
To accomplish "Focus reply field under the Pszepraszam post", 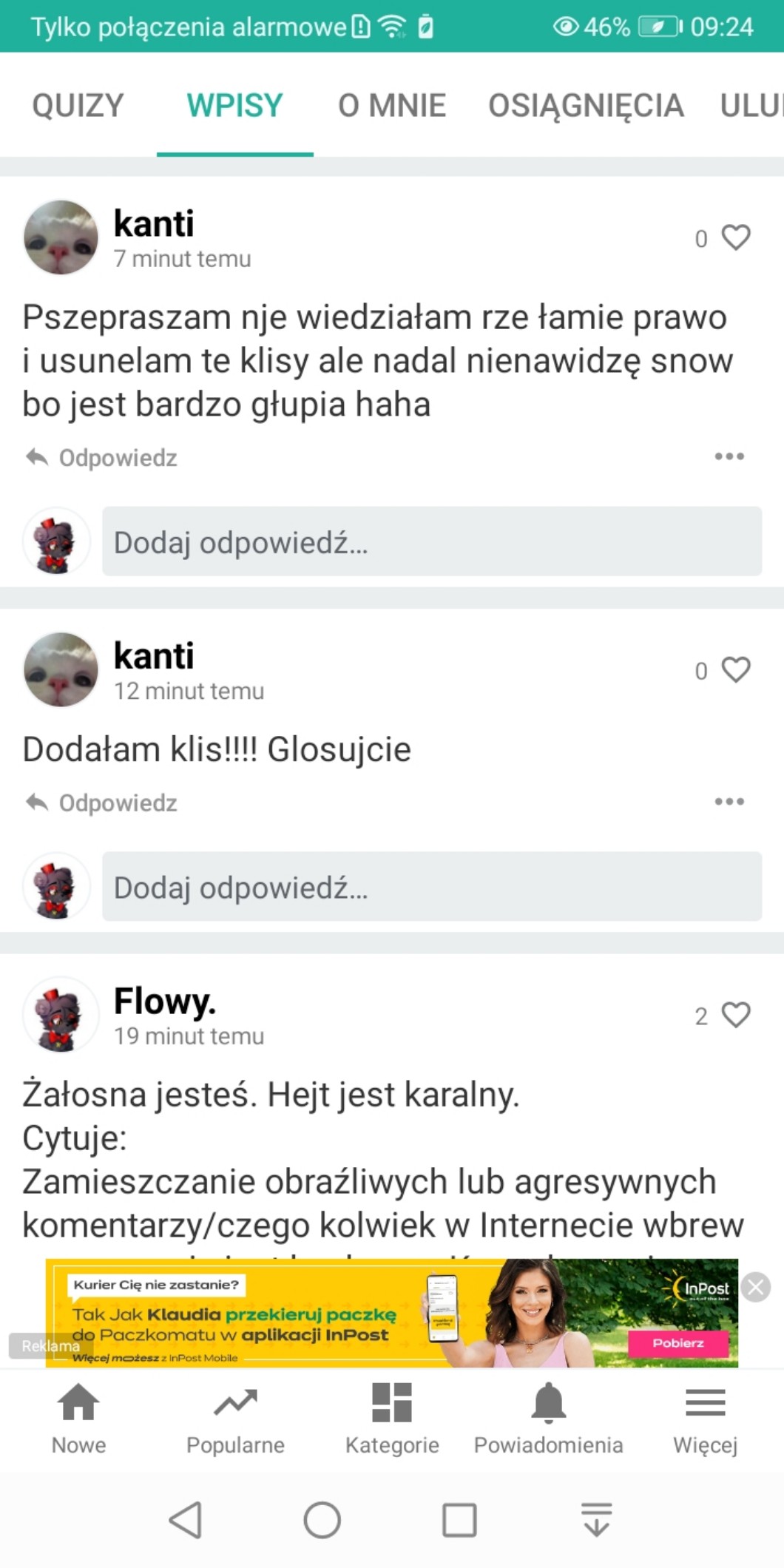I will 432,542.
